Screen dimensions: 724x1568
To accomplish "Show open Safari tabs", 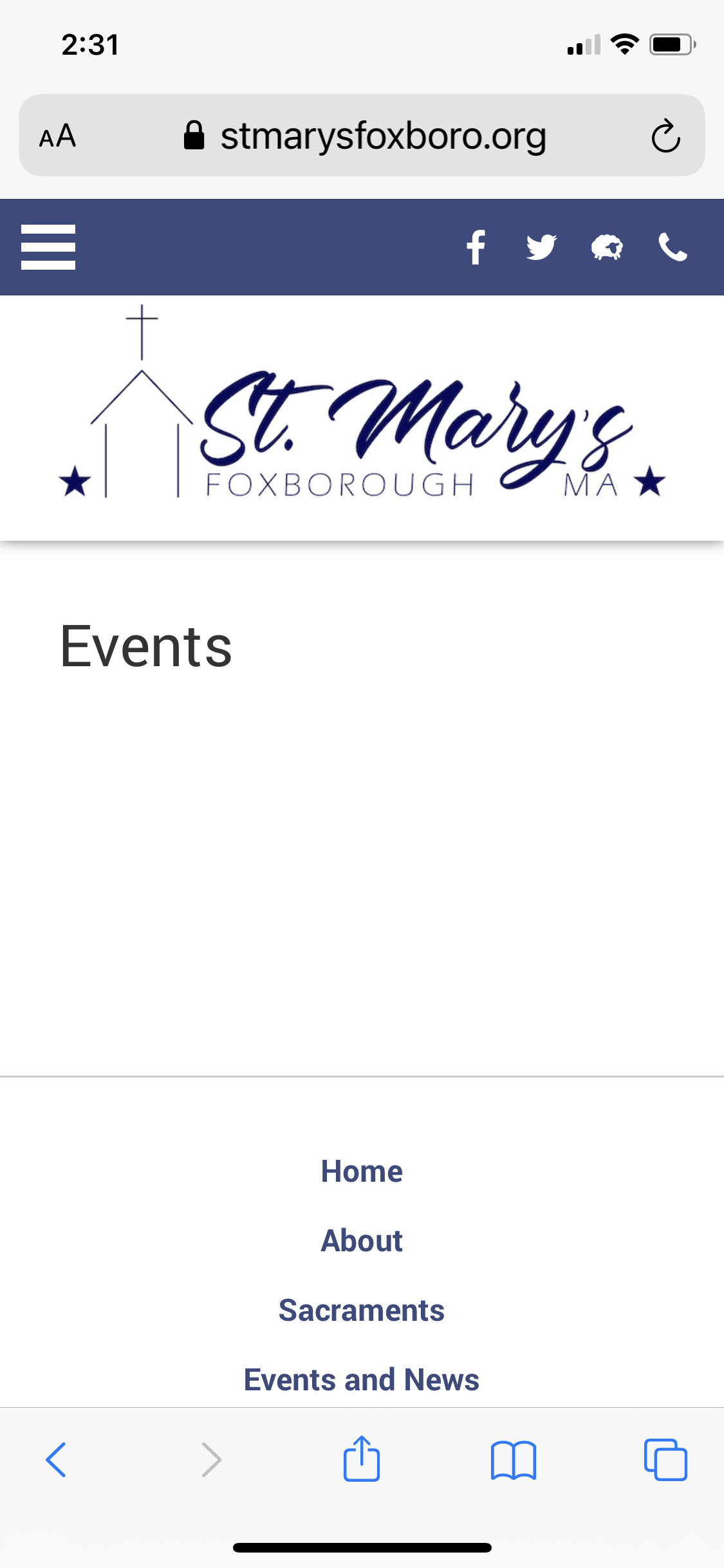I will pos(665,1459).
